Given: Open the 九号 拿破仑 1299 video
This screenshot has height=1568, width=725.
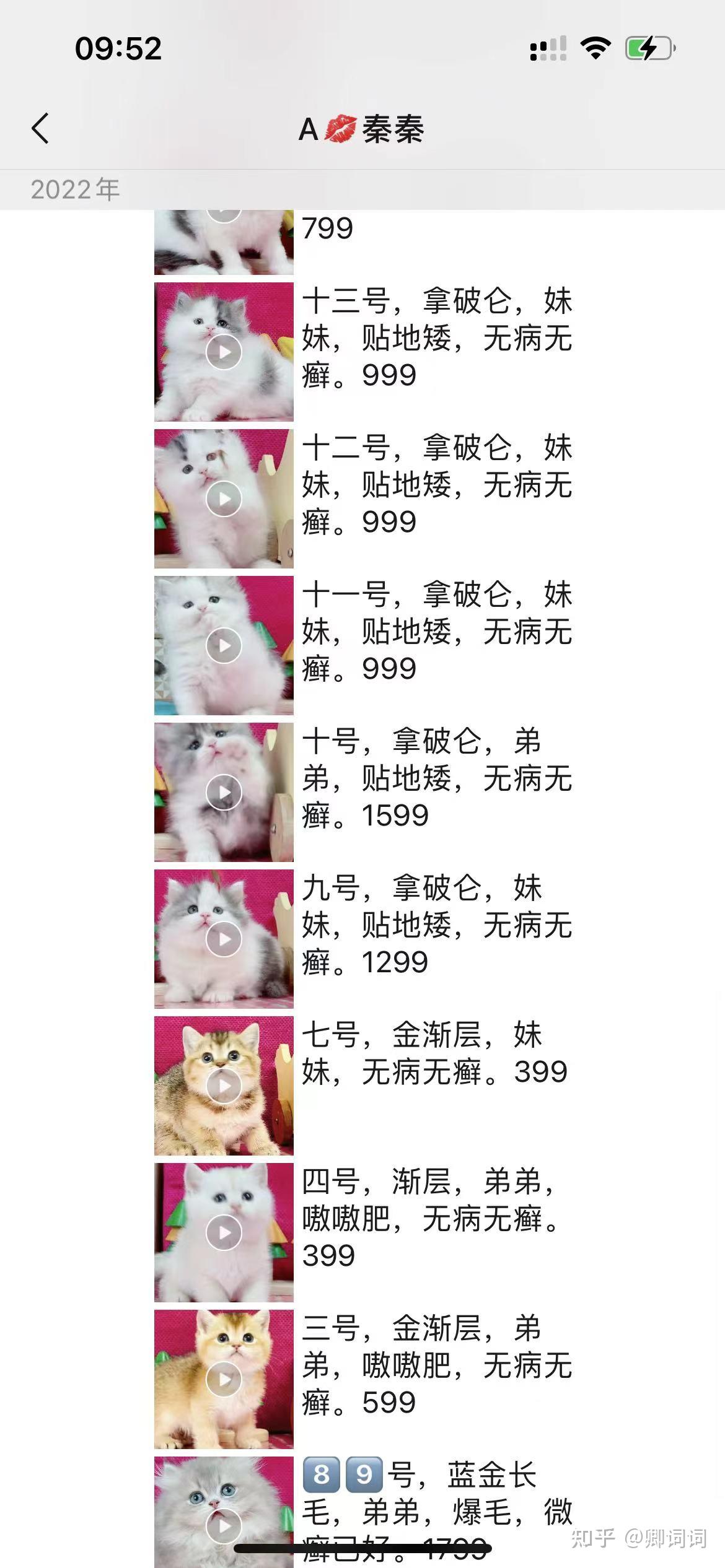Looking at the screenshot, I should (224, 939).
